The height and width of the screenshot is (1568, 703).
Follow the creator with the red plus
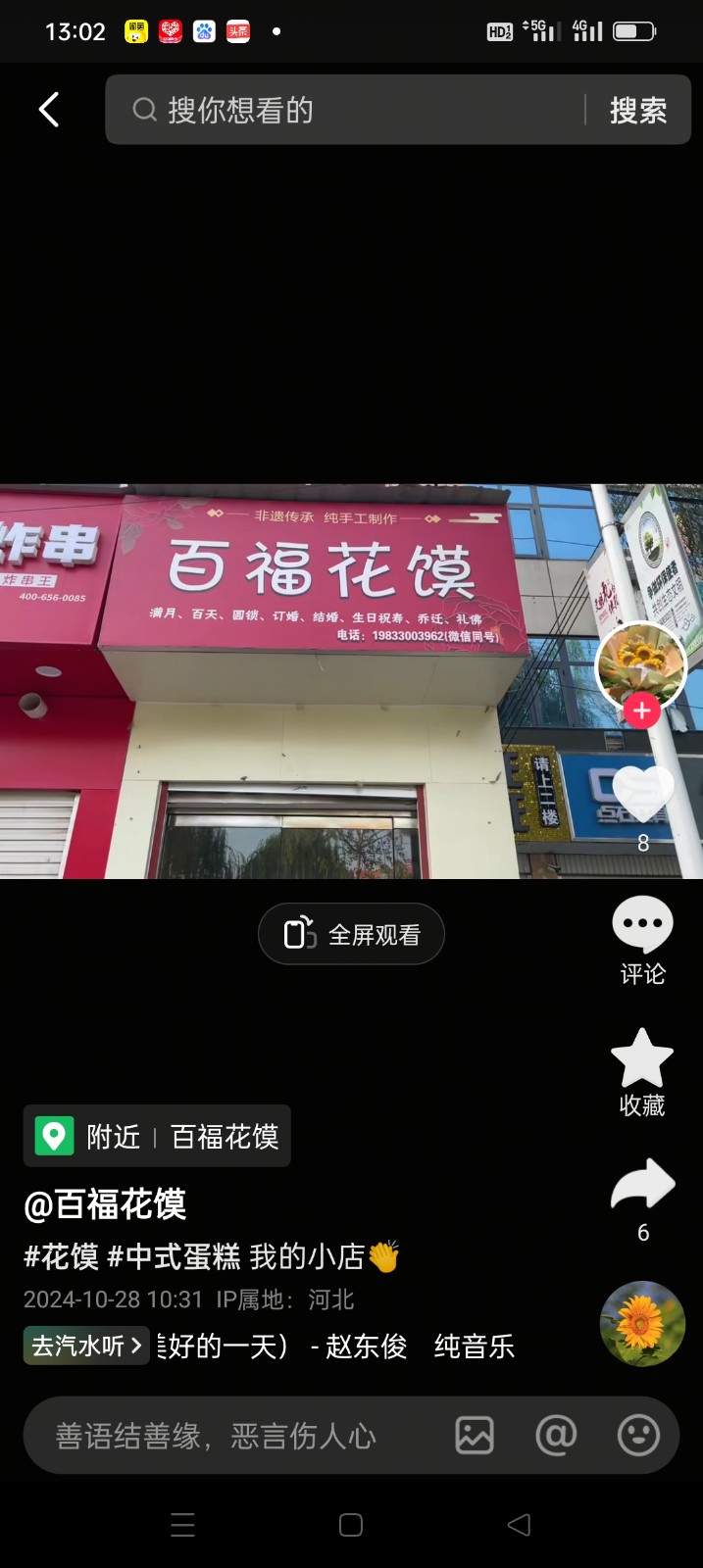click(x=641, y=710)
